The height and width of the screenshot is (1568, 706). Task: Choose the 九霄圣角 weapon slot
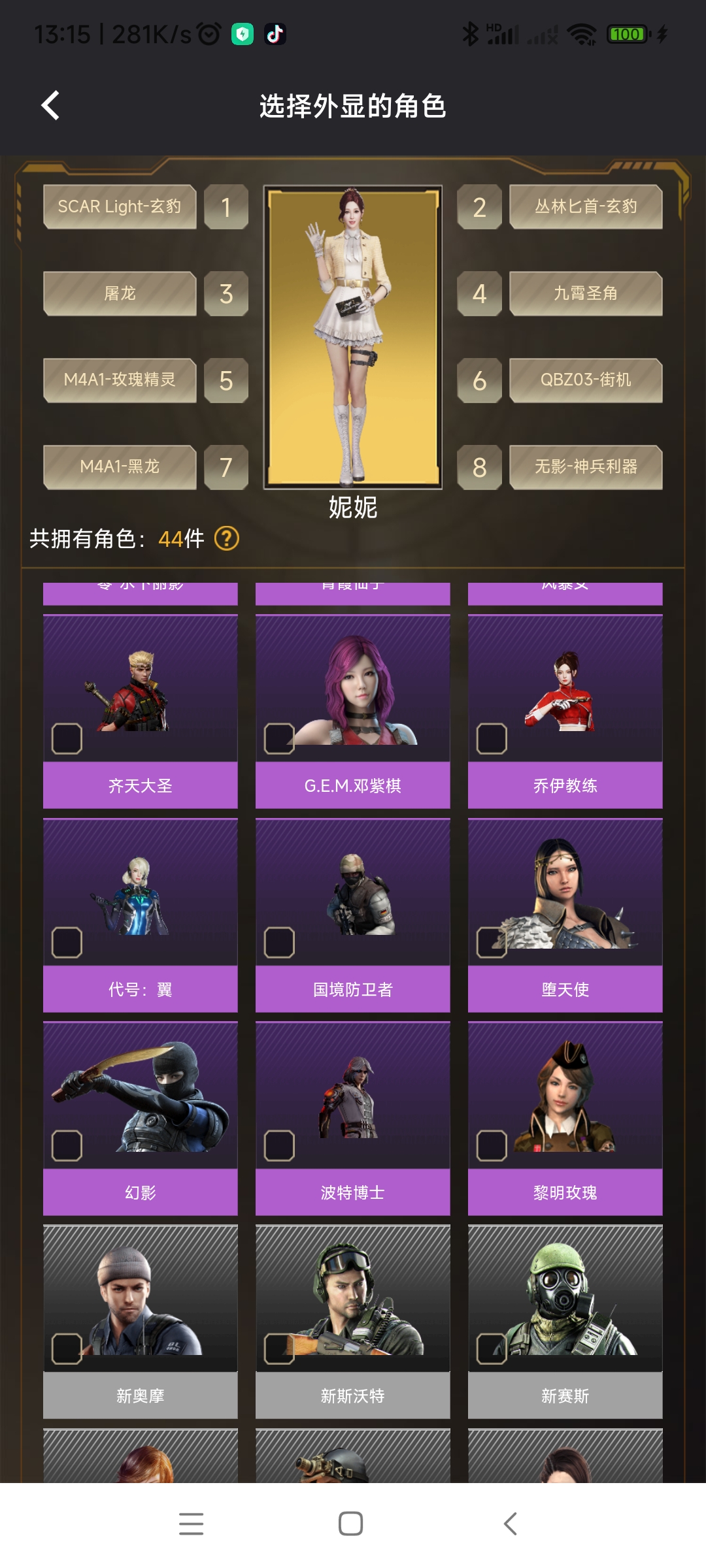tap(586, 293)
